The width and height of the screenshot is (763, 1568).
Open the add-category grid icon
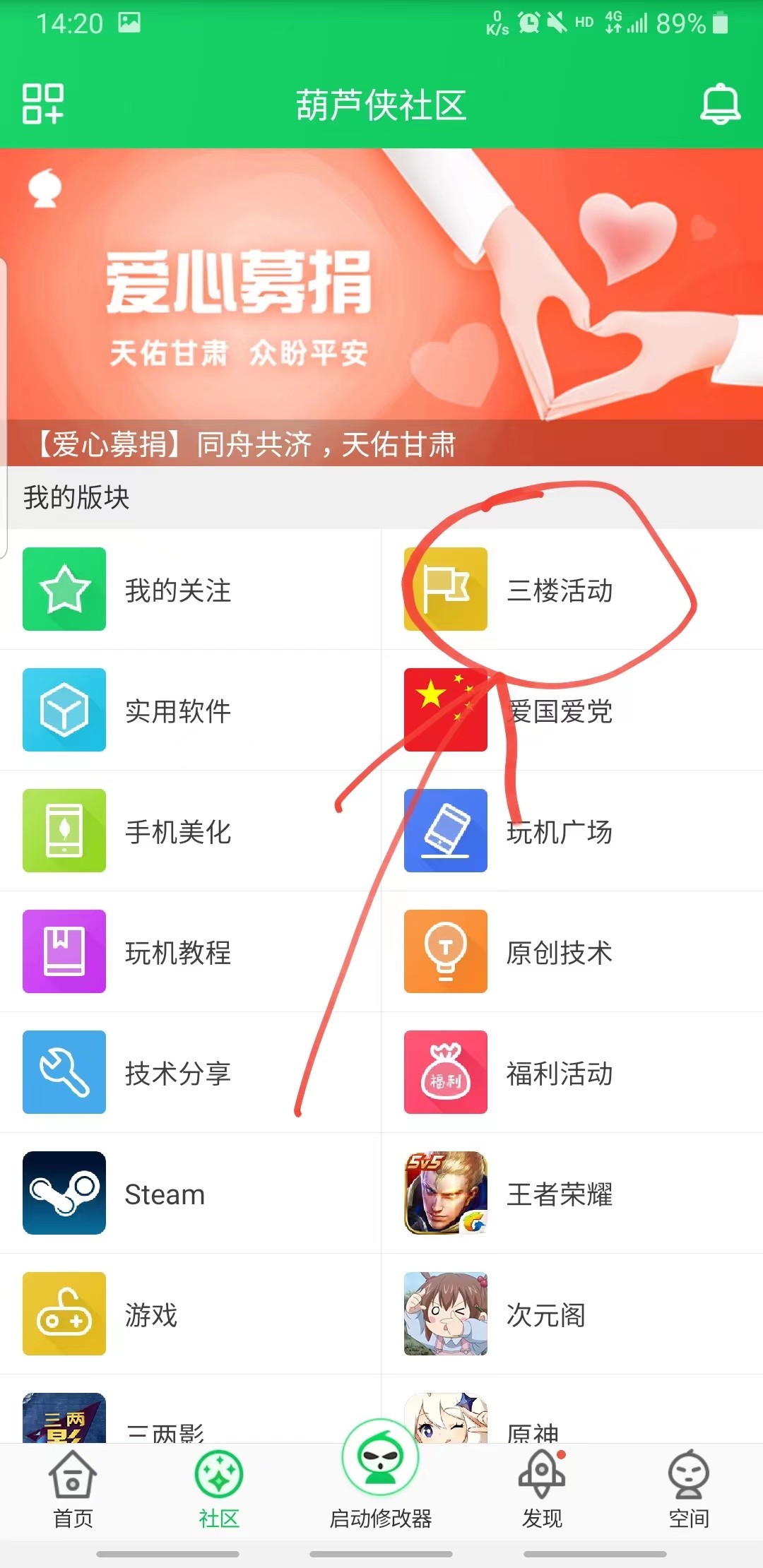tap(42, 104)
